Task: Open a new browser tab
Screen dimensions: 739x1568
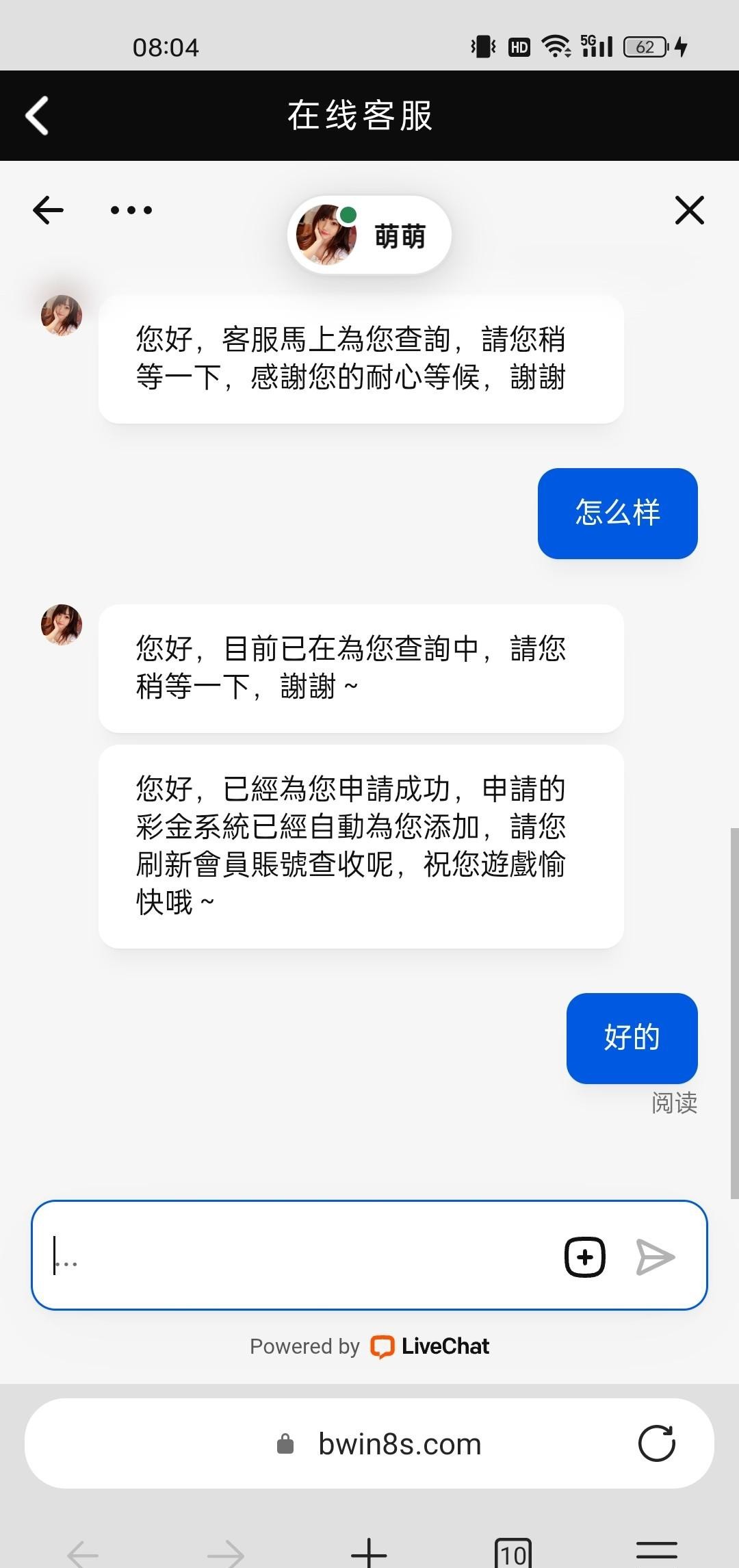Action: point(369,1552)
